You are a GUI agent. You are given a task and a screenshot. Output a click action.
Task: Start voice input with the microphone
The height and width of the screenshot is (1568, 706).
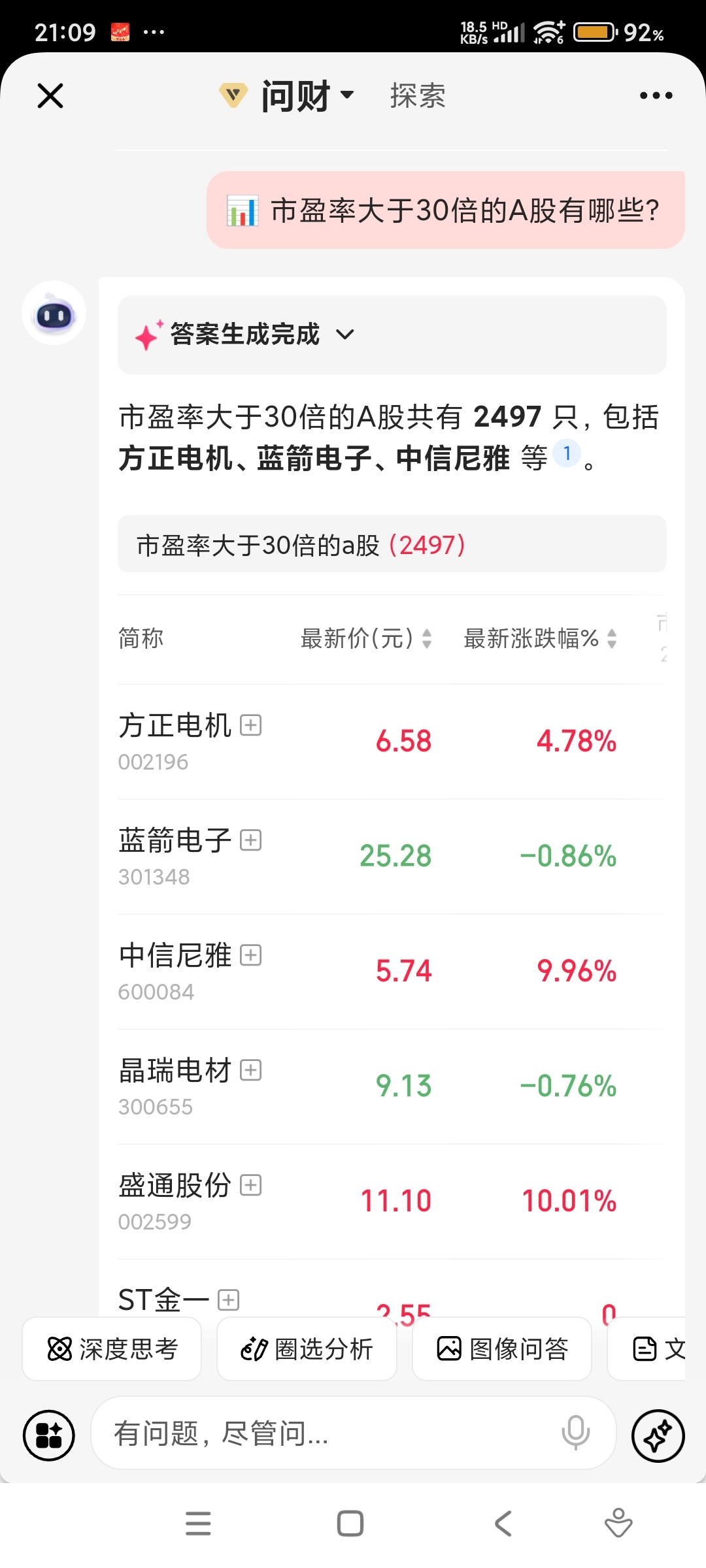click(576, 1433)
